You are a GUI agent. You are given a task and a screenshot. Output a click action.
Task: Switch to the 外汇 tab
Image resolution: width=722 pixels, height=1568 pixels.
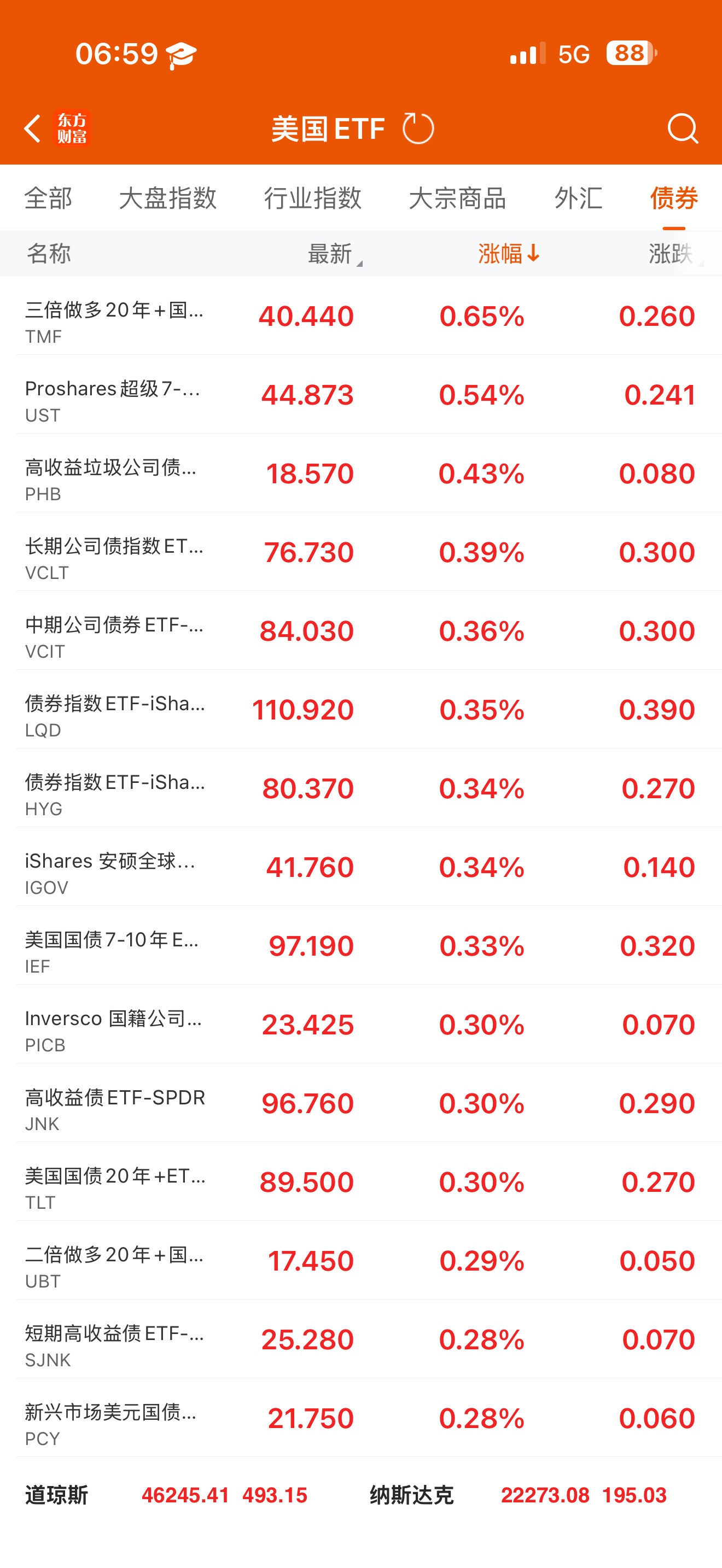(x=578, y=198)
